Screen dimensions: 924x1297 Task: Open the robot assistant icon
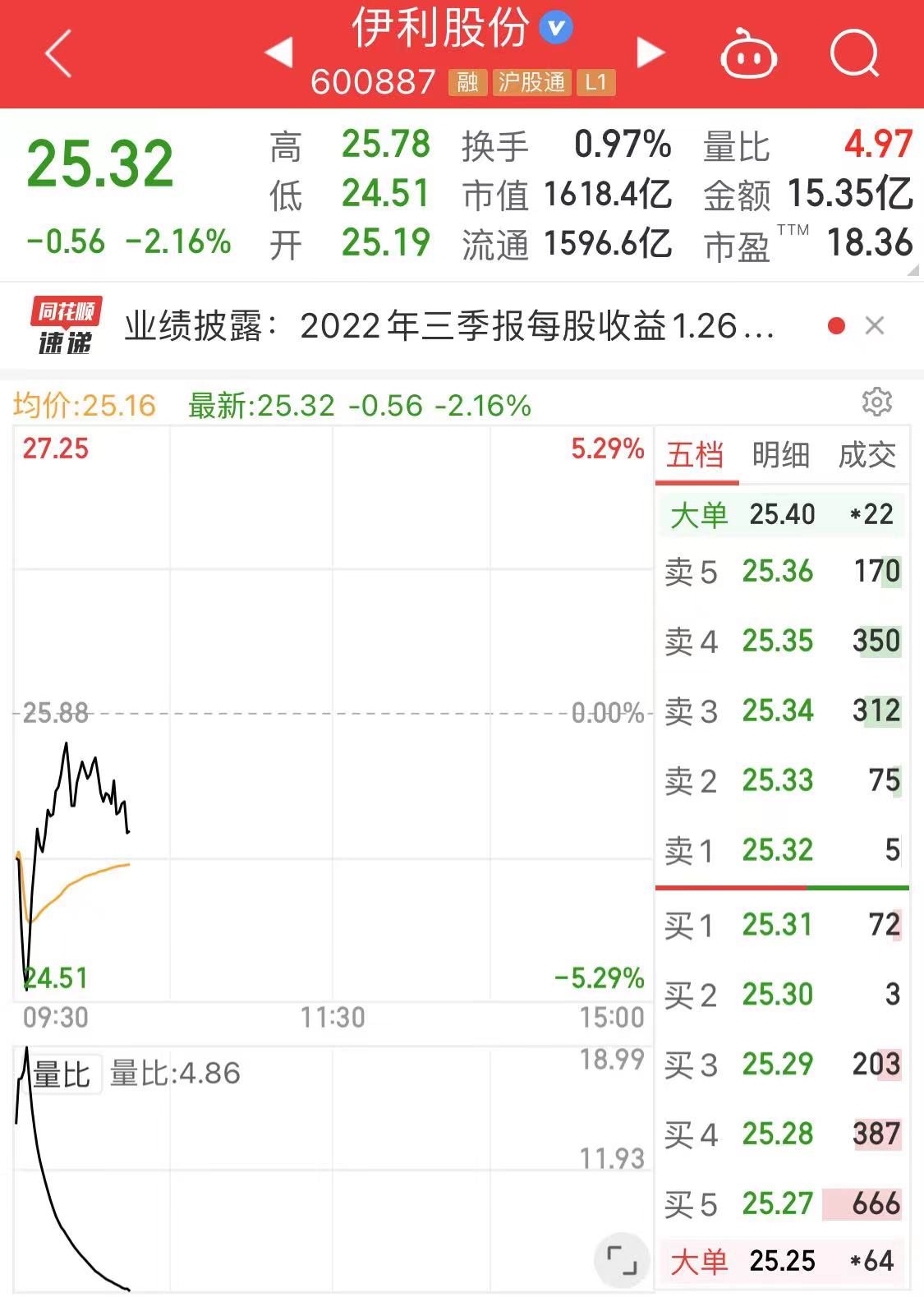click(748, 54)
